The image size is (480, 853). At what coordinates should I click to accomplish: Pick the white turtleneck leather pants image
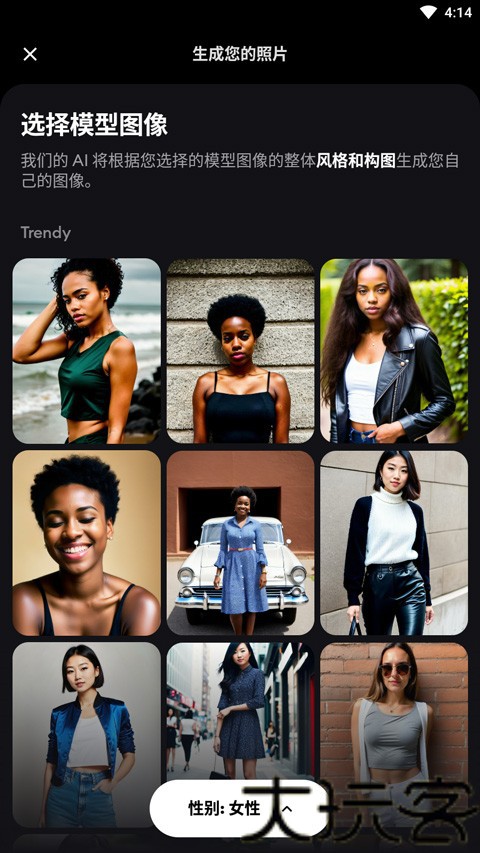click(x=394, y=543)
